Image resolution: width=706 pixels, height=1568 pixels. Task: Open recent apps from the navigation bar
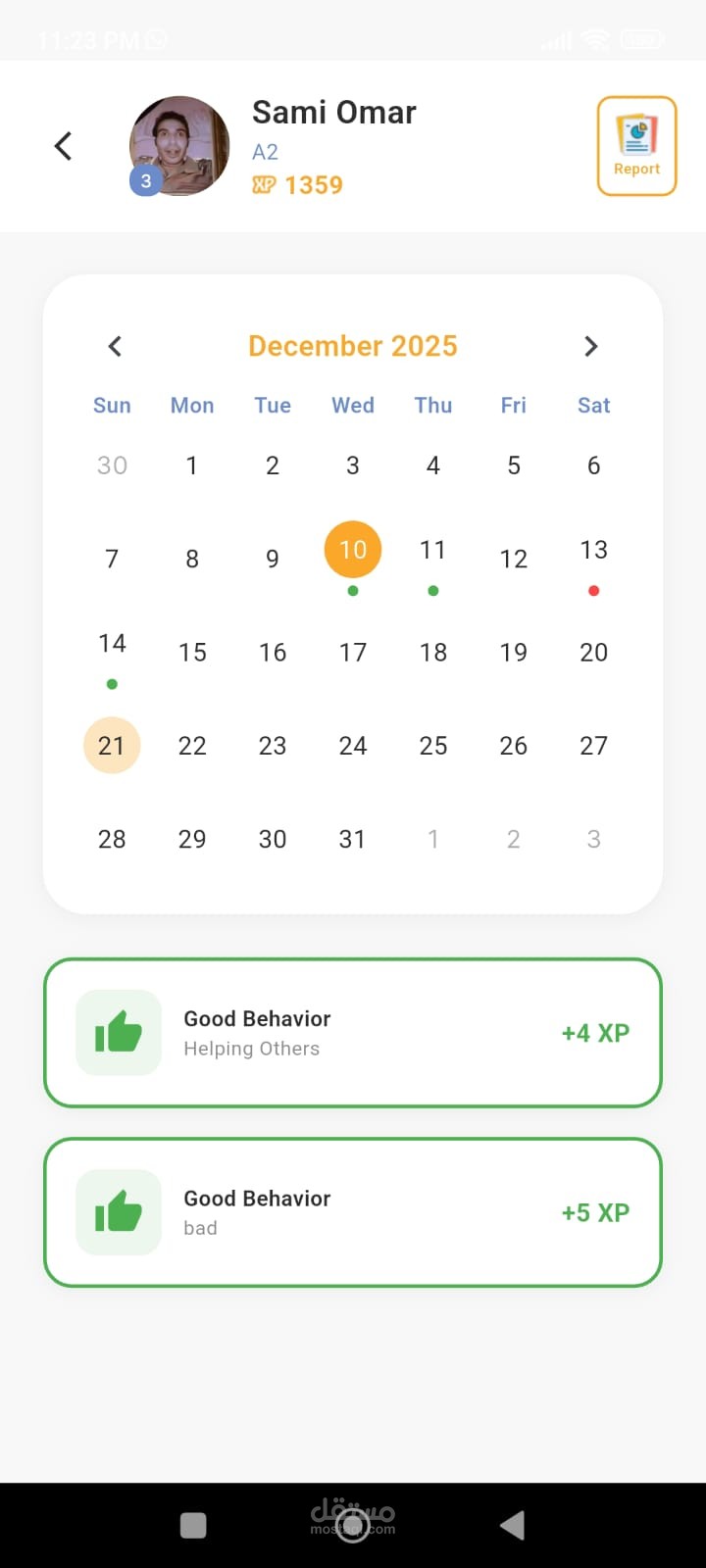point(193,1525)
